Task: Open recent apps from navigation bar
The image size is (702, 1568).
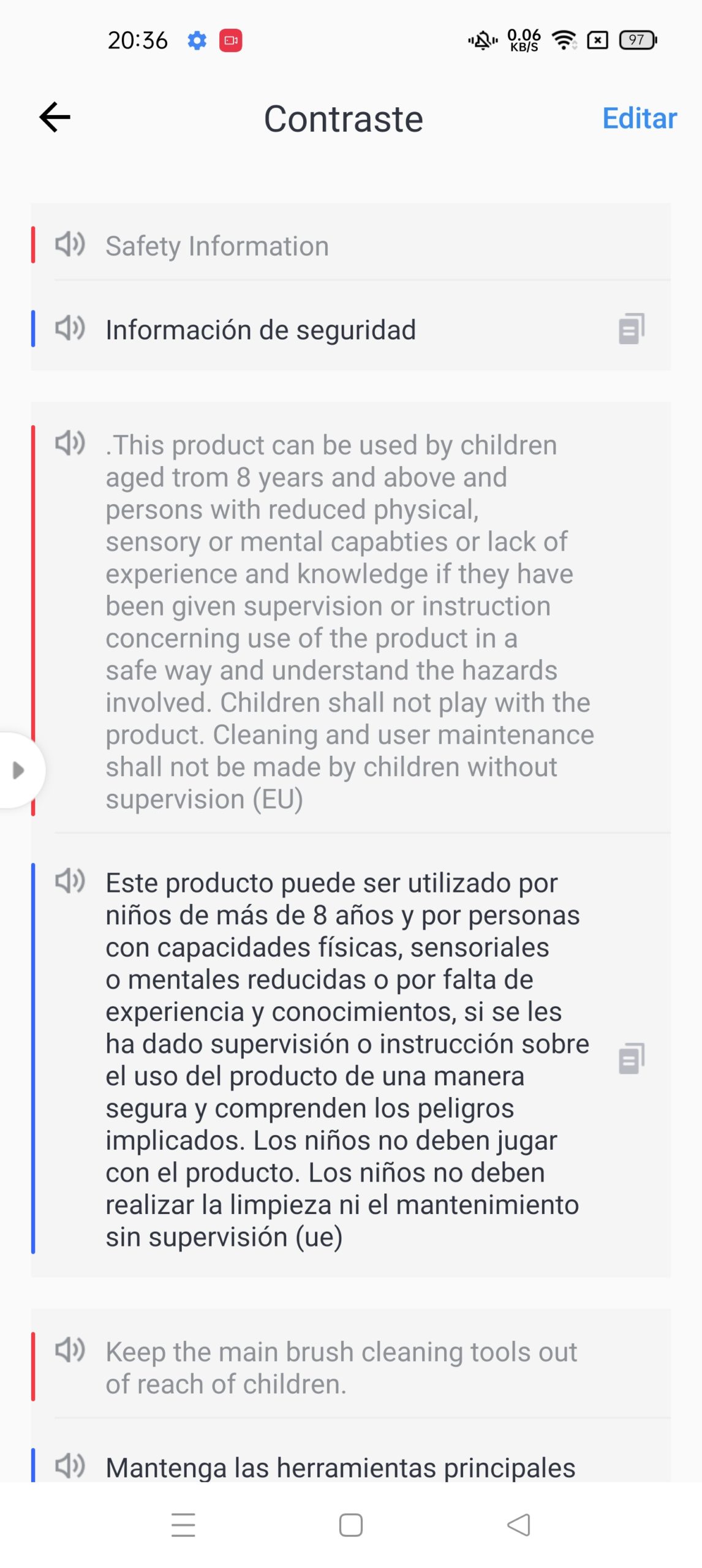Action: click(x=183, y=1525)
